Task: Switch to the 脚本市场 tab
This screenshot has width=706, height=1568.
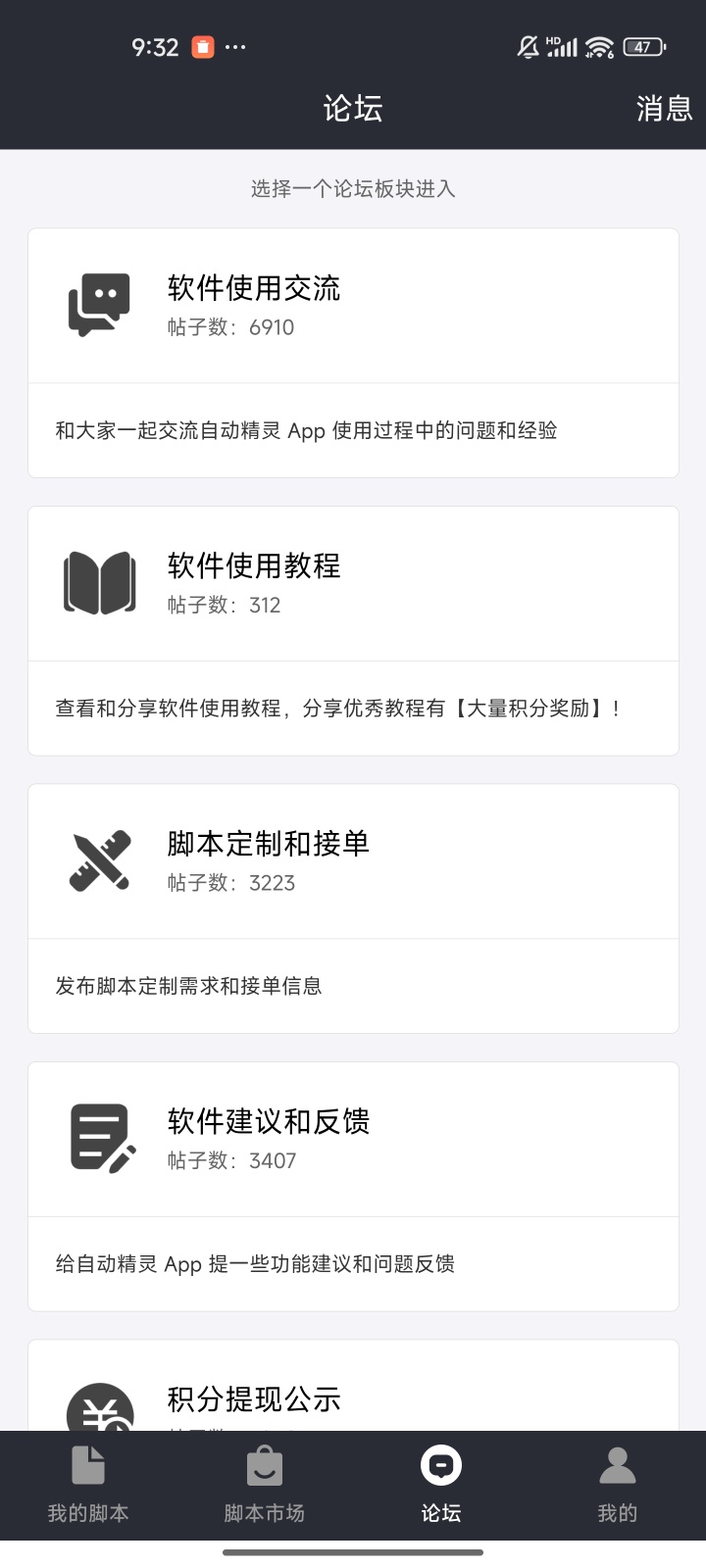Action: [x=265, y=1485]
